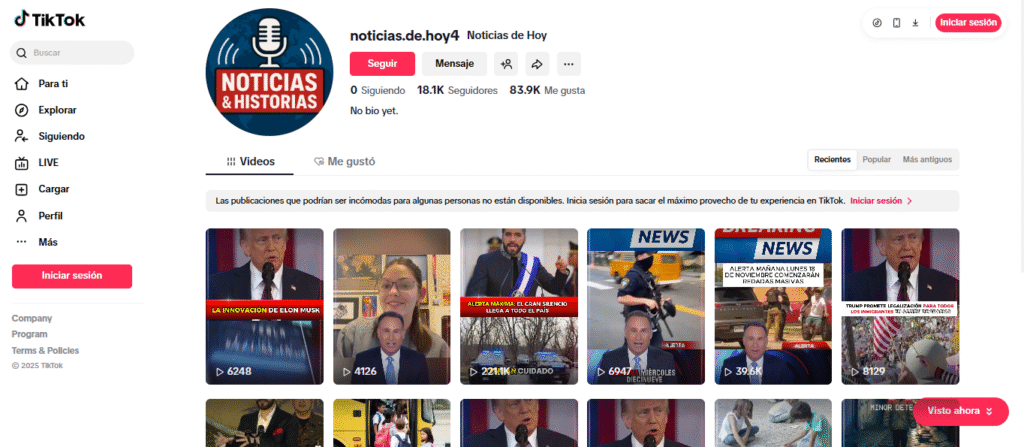Viewport: 1024px width, 447px height.
Task: Sort videos by Popular
Action: coord(876,159)
